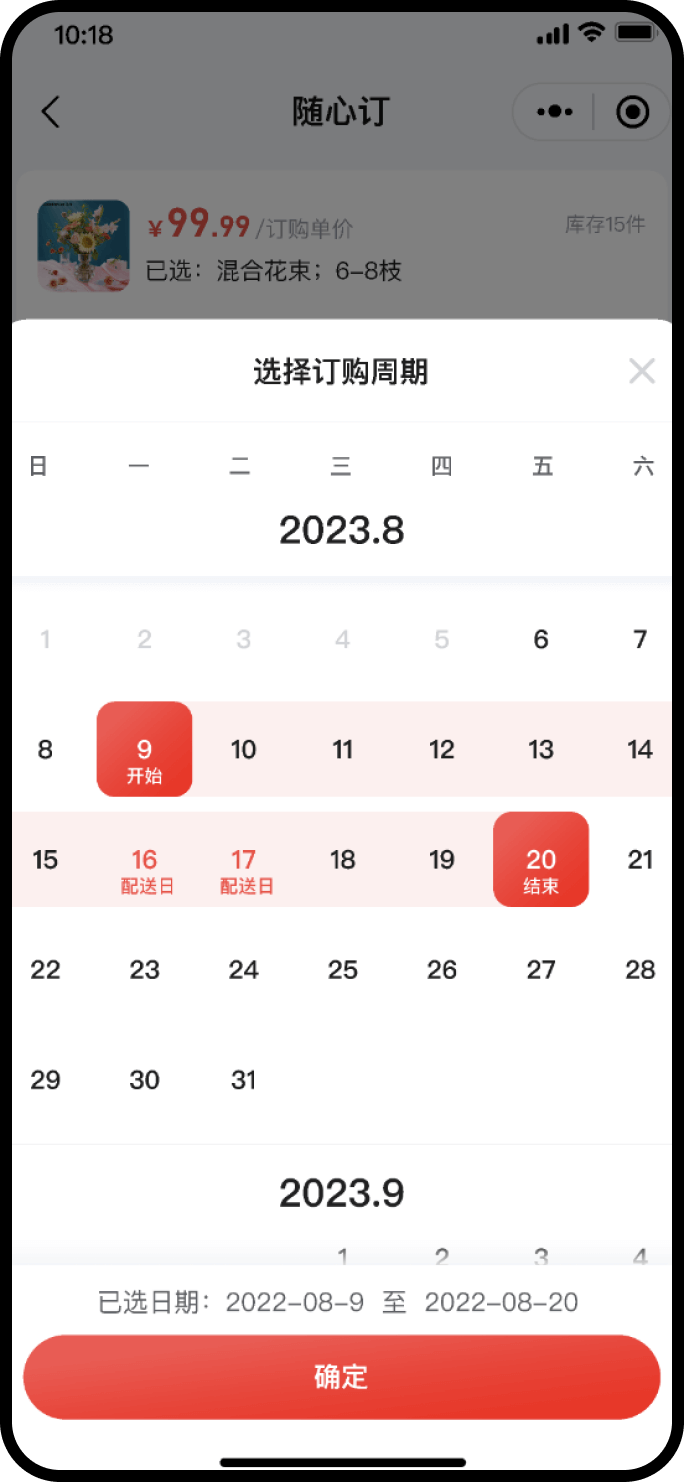The height and width of the screenshot is (1482, 684).
Task: Select August 21 in the calendar
Action: [x=640, y=860]
